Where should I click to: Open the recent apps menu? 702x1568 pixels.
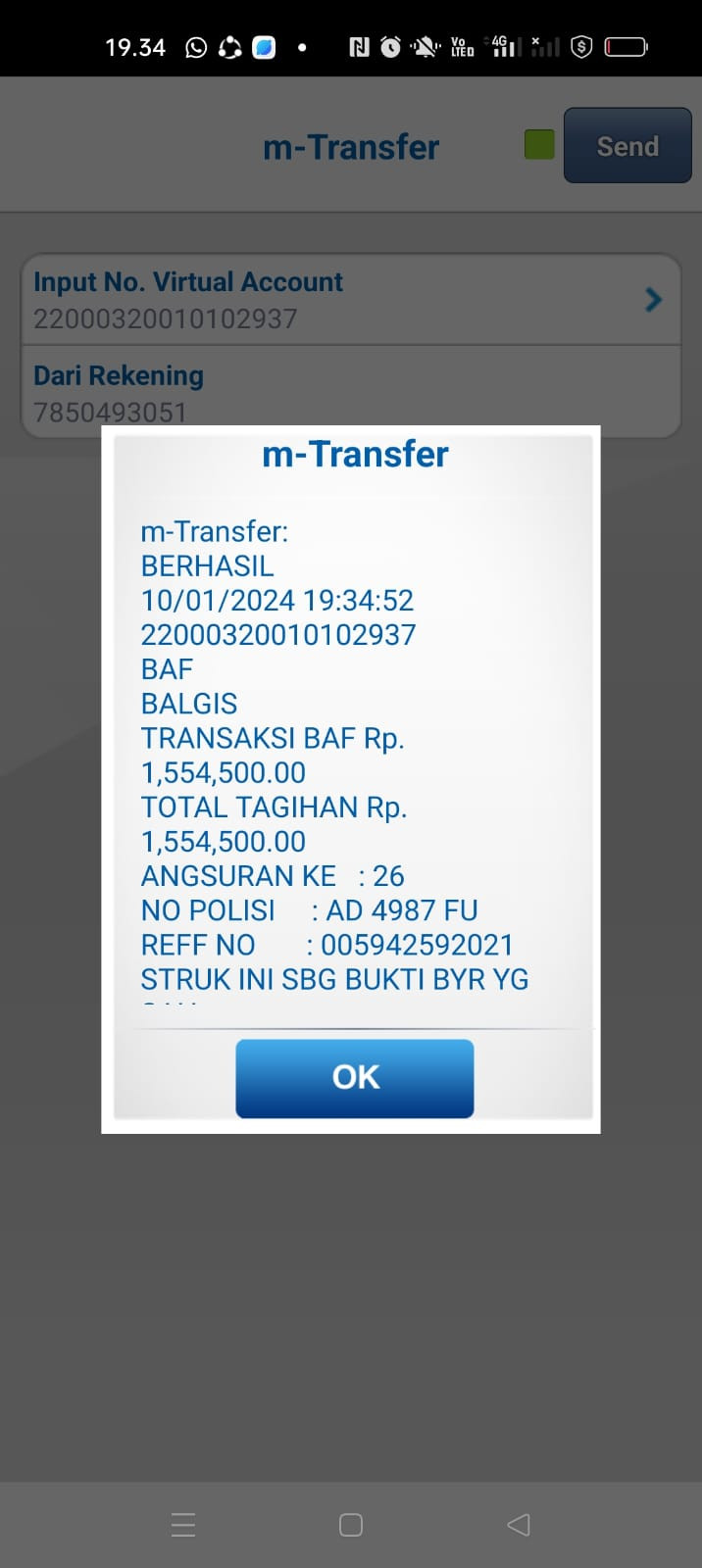183,1524
